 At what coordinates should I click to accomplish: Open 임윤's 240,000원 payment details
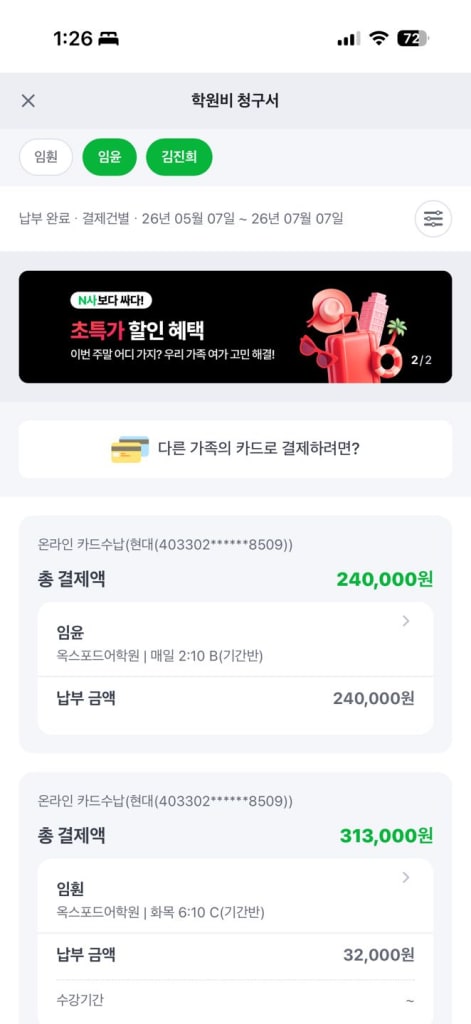(x=235, y=639)
